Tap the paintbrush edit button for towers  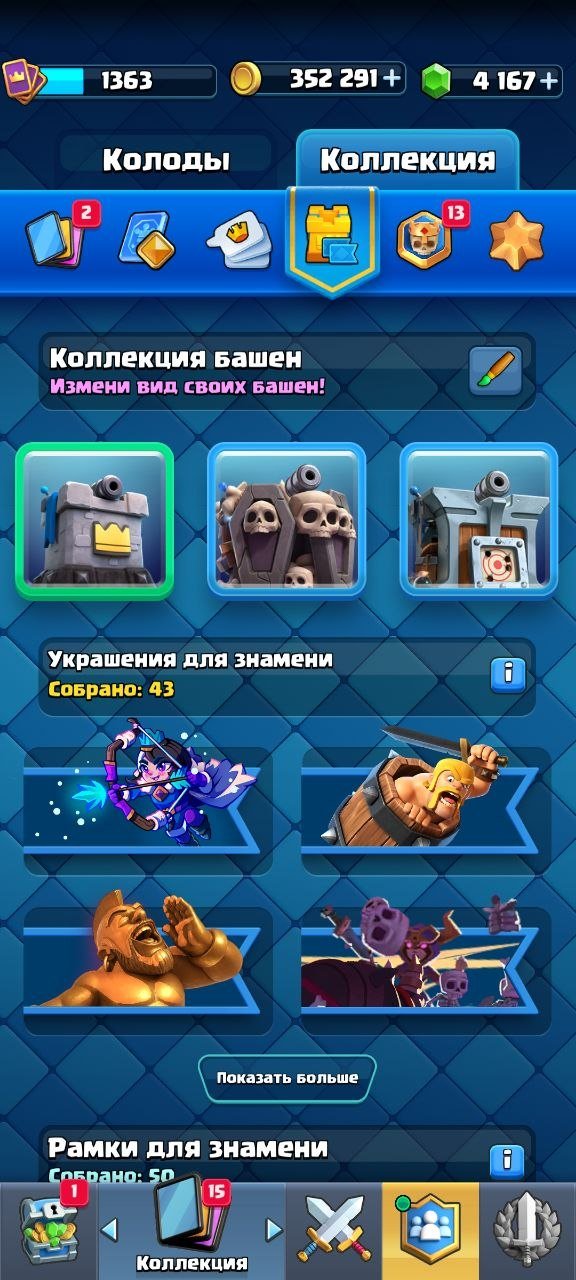[x=496, y=372]
